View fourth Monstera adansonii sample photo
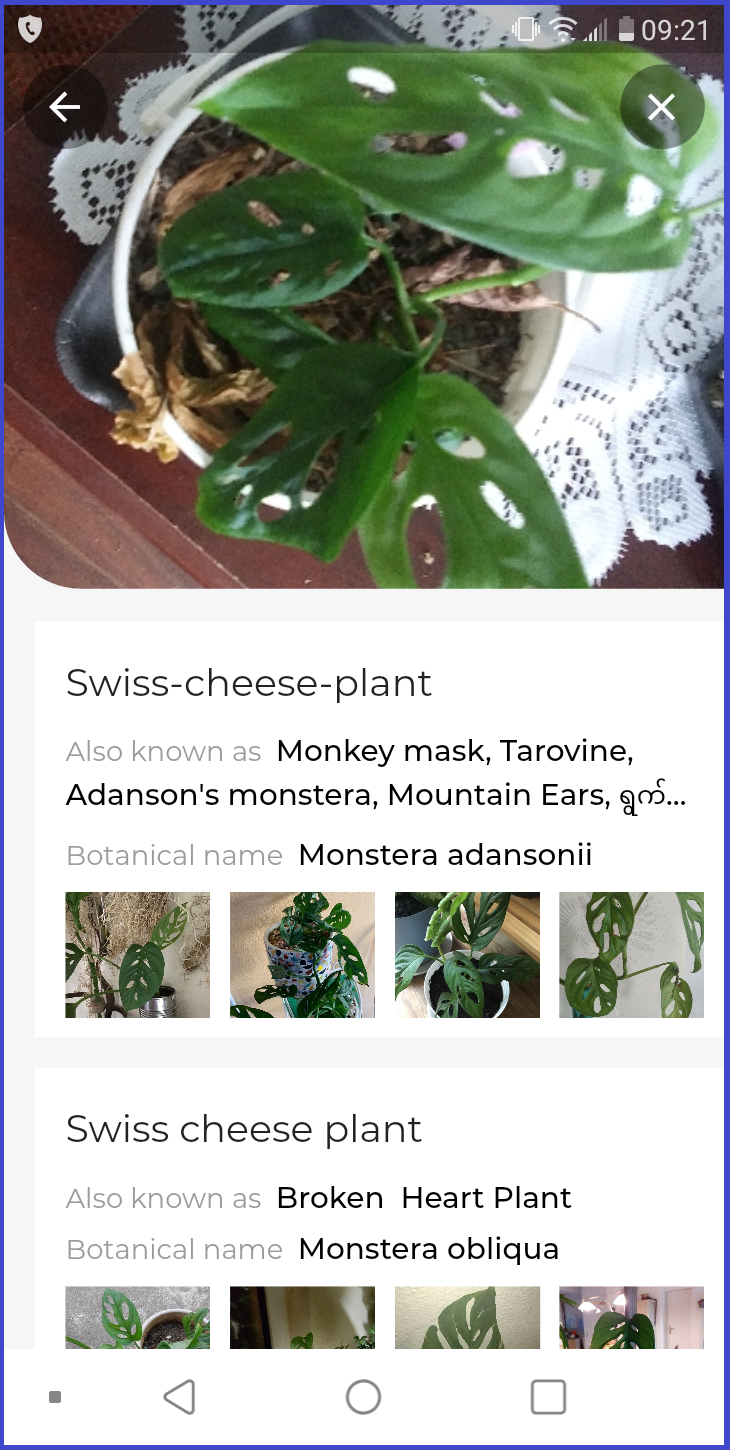This screenshot has height=1450, width=730. pyautogui.click(x=631, y=955)
